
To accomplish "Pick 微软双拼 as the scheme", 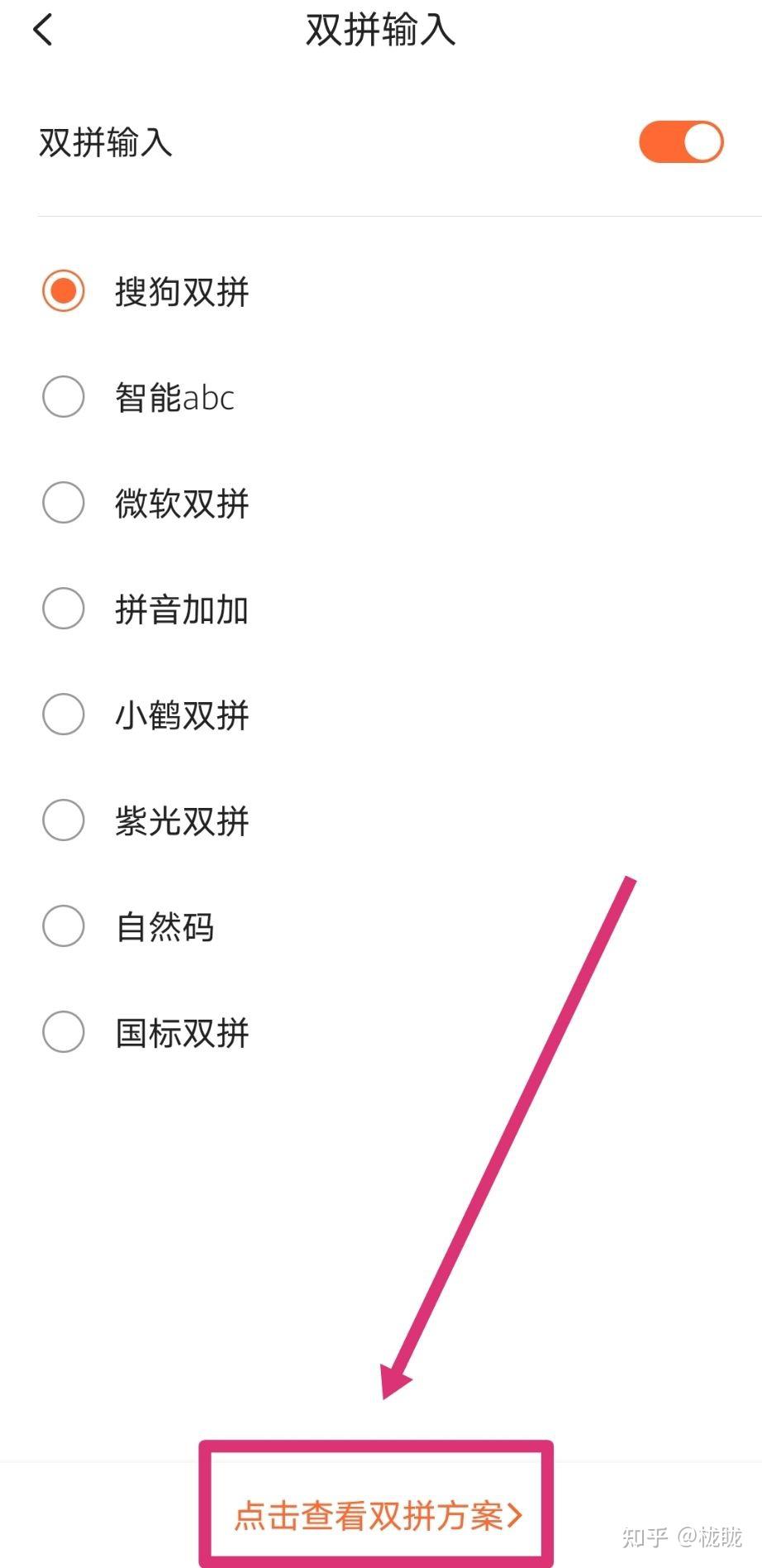I will click(64, 503).
